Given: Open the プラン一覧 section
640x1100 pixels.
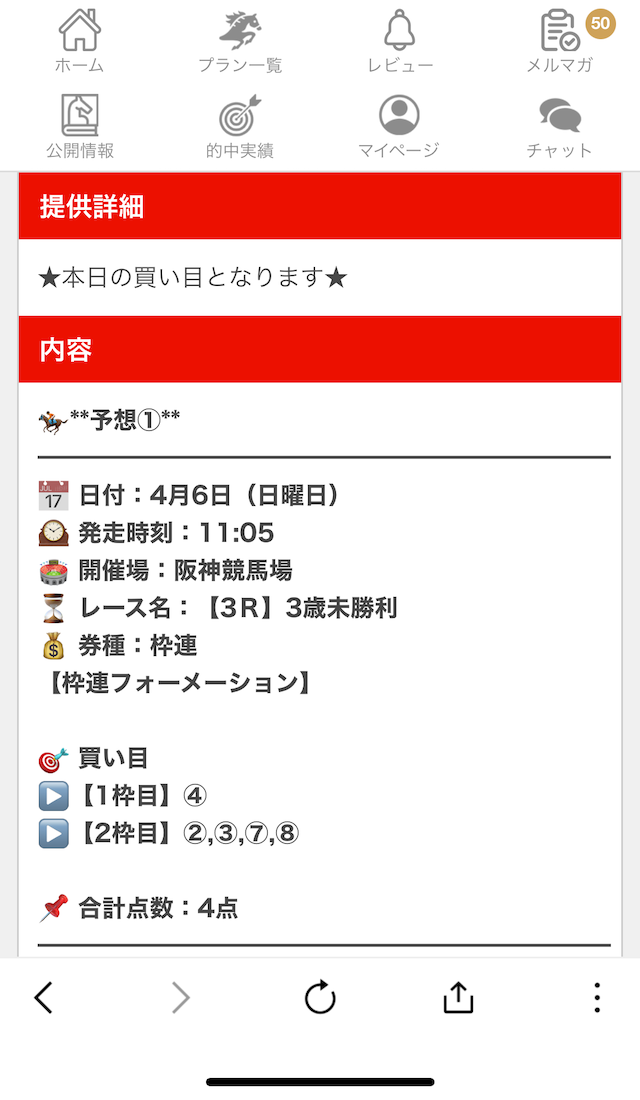Looking at the screenshot, I should [240, 41].
